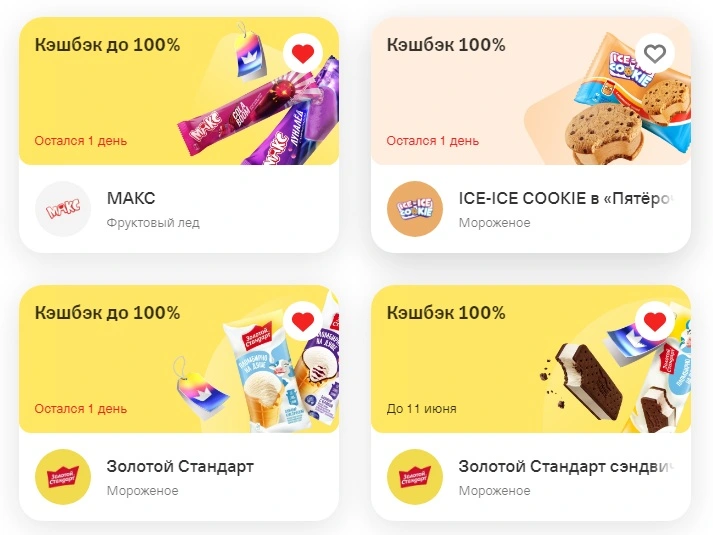Unfavorite the Золотой Стандарт сэндвич offer
Image resolution: width=713 pixels, height=535 pixels.
click(x=655, y=321)
